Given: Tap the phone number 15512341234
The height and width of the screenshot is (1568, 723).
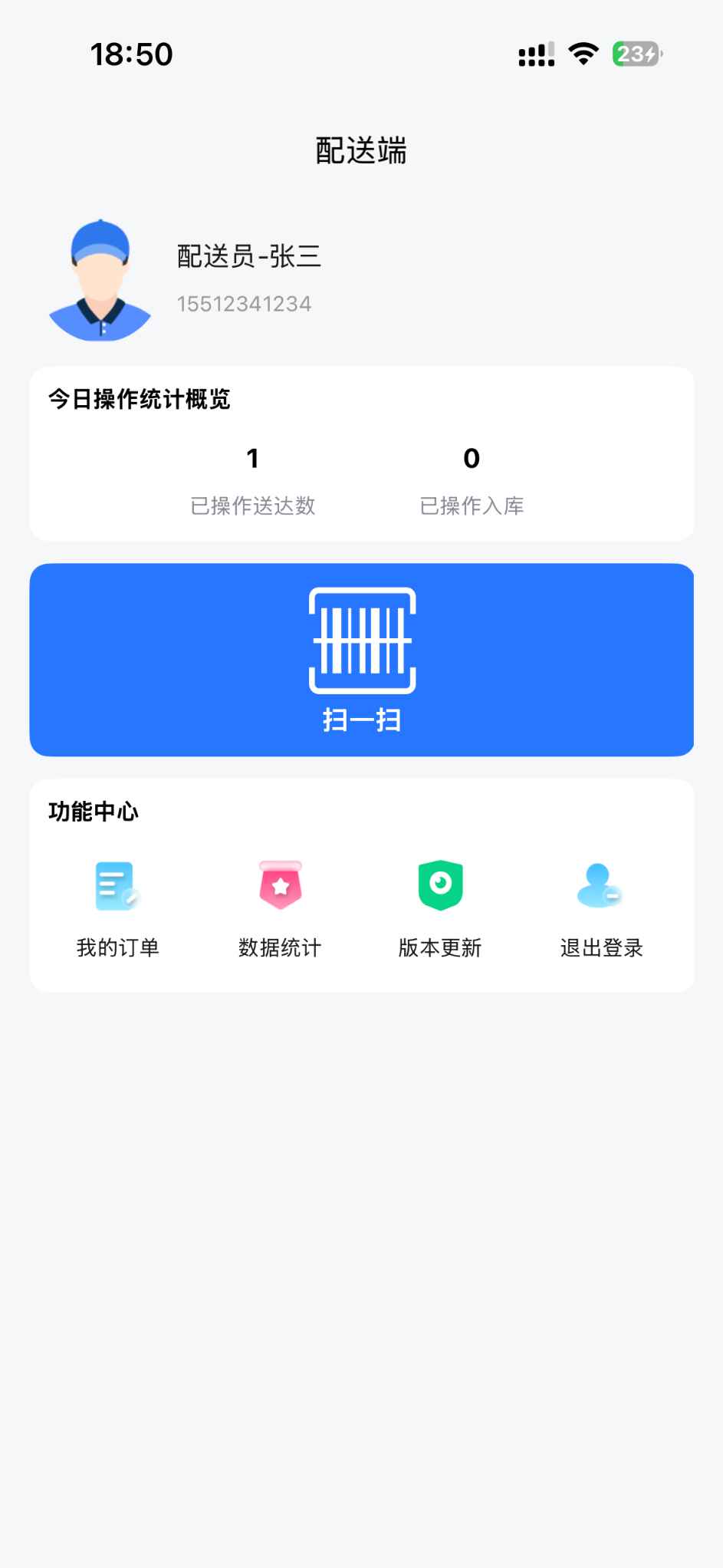Looking at the screenshot, I should tap(244, 304).
